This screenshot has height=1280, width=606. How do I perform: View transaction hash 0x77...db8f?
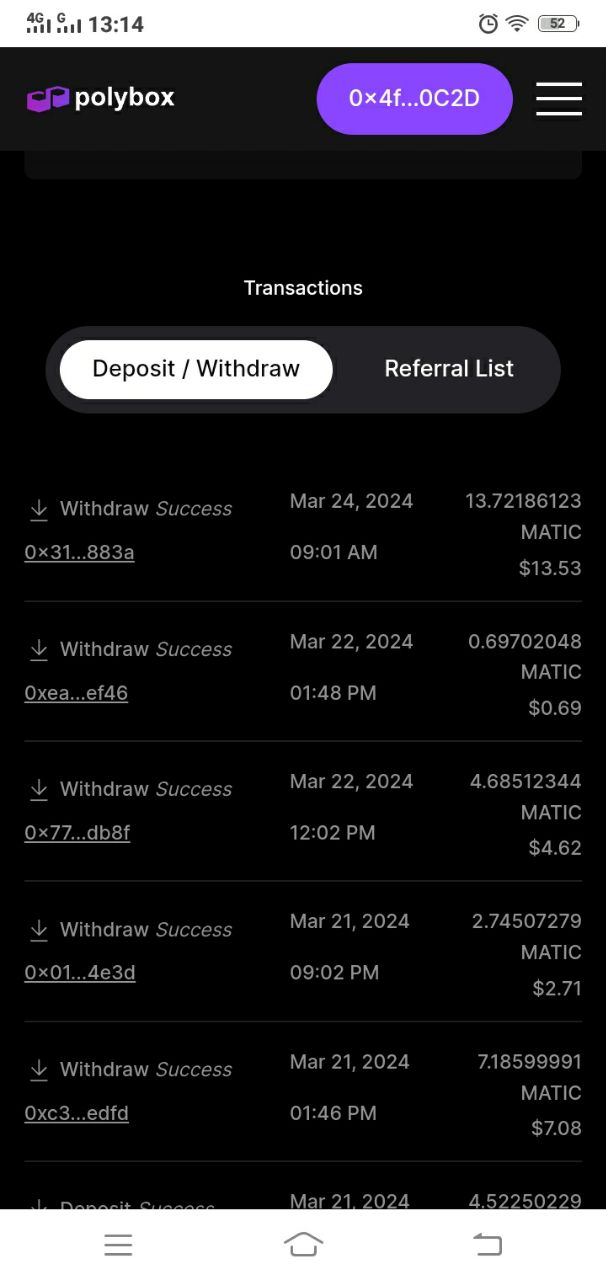[x=77, y=833]
